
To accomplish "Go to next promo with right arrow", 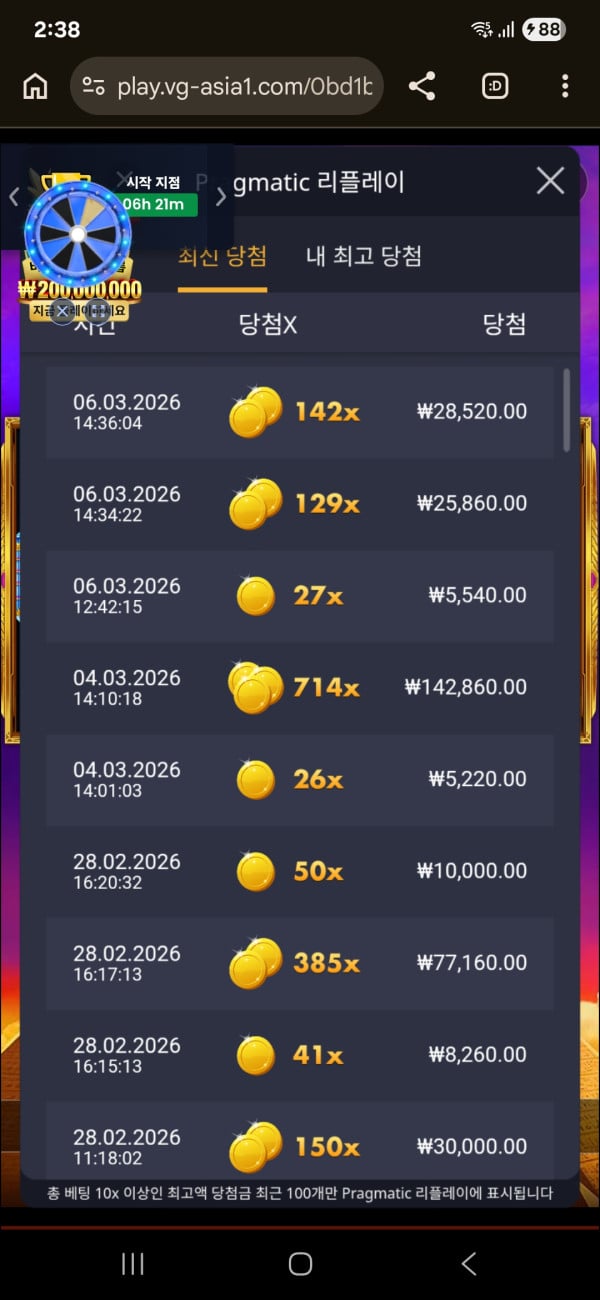I will tap(221, 197).
